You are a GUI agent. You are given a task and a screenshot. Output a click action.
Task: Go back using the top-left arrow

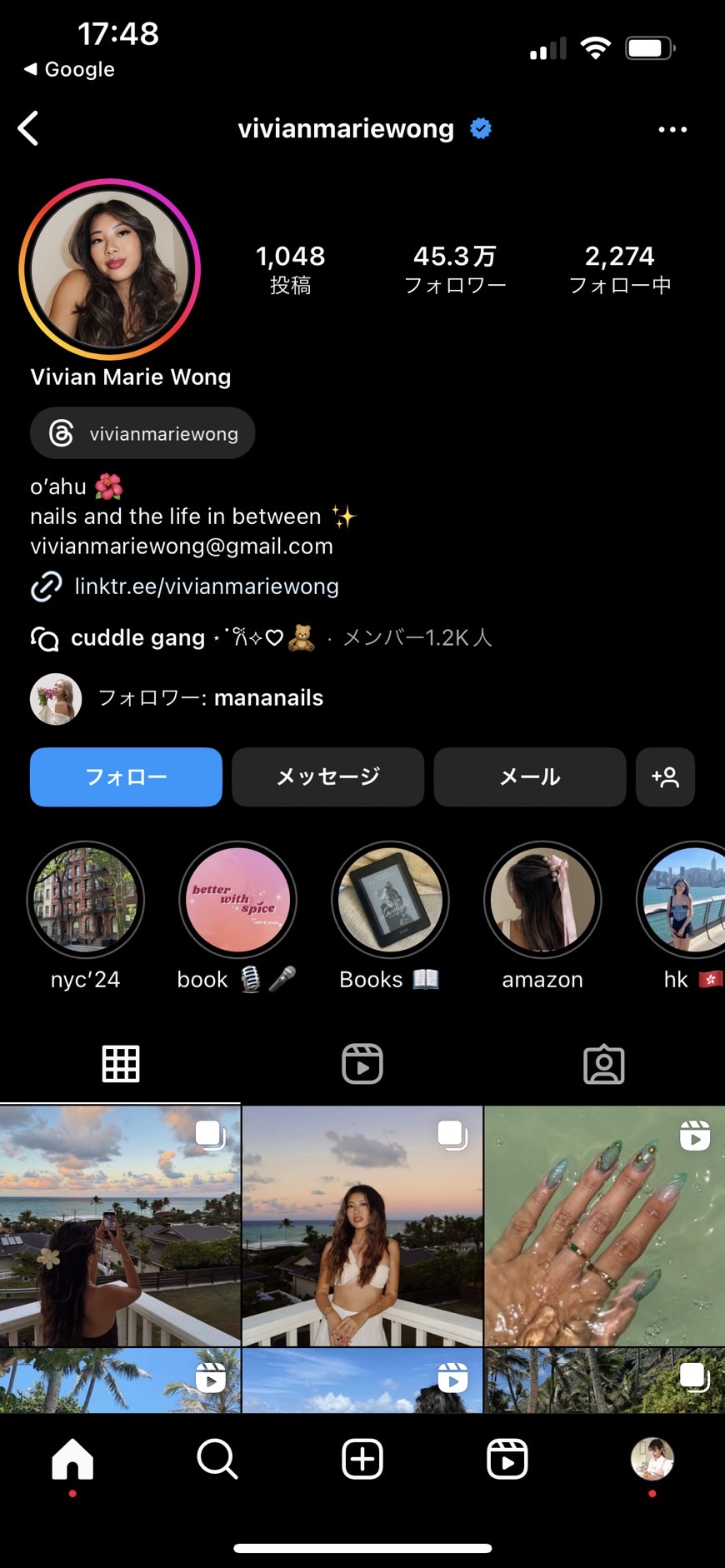point(29,129)
